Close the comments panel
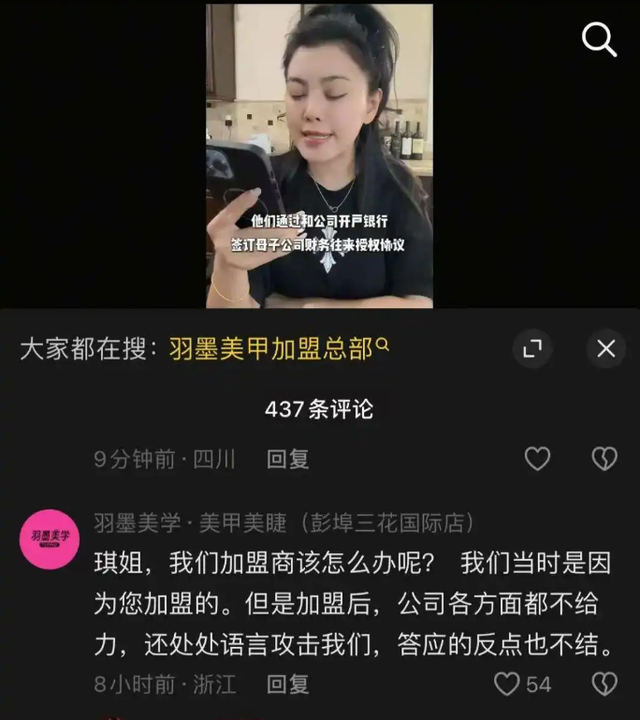Screen dimensions: 640x720 pos(605,348)
